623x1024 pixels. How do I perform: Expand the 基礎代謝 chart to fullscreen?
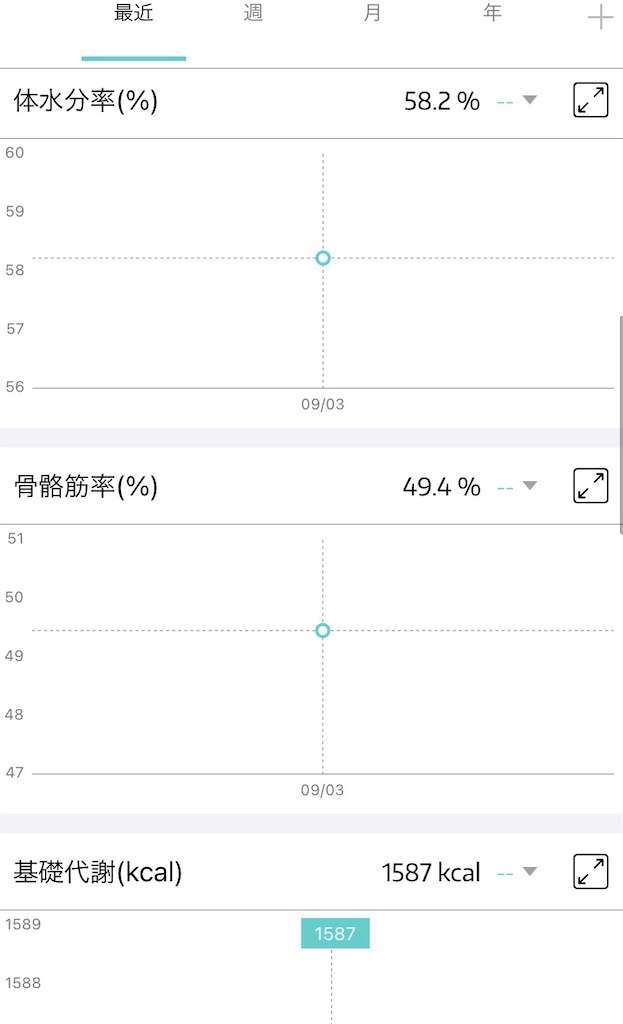[591, 872]
